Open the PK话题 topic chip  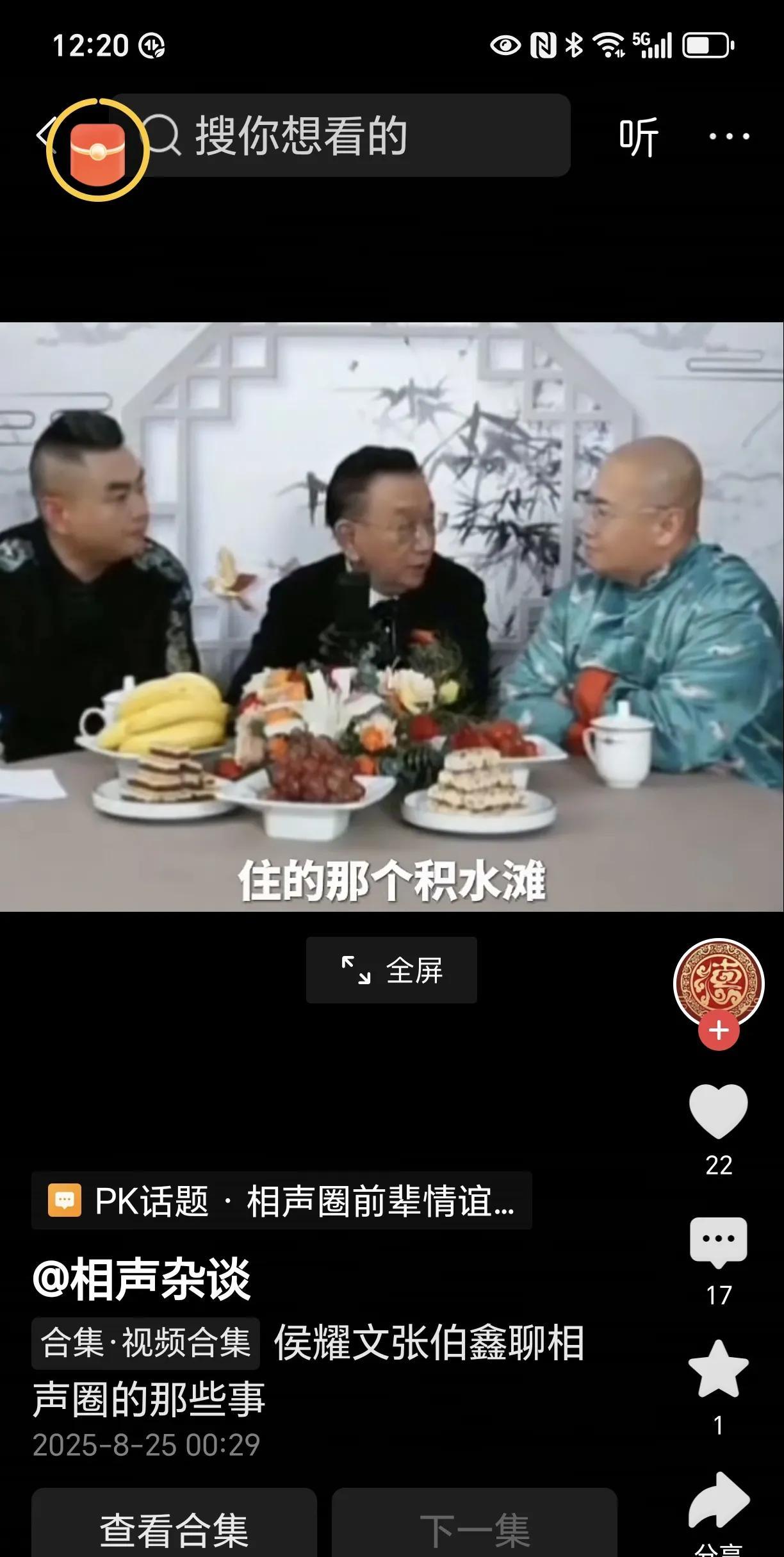click(x=282, y=1201)
